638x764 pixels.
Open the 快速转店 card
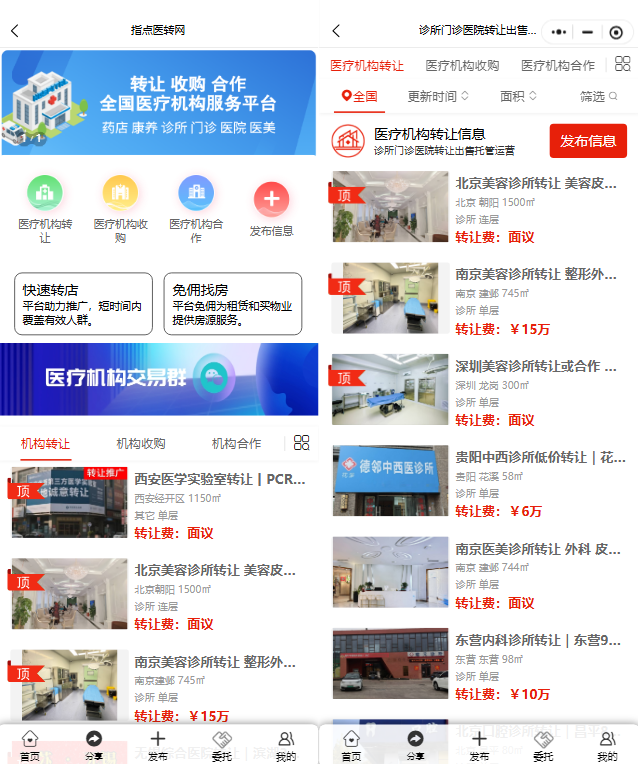(83, 304)
